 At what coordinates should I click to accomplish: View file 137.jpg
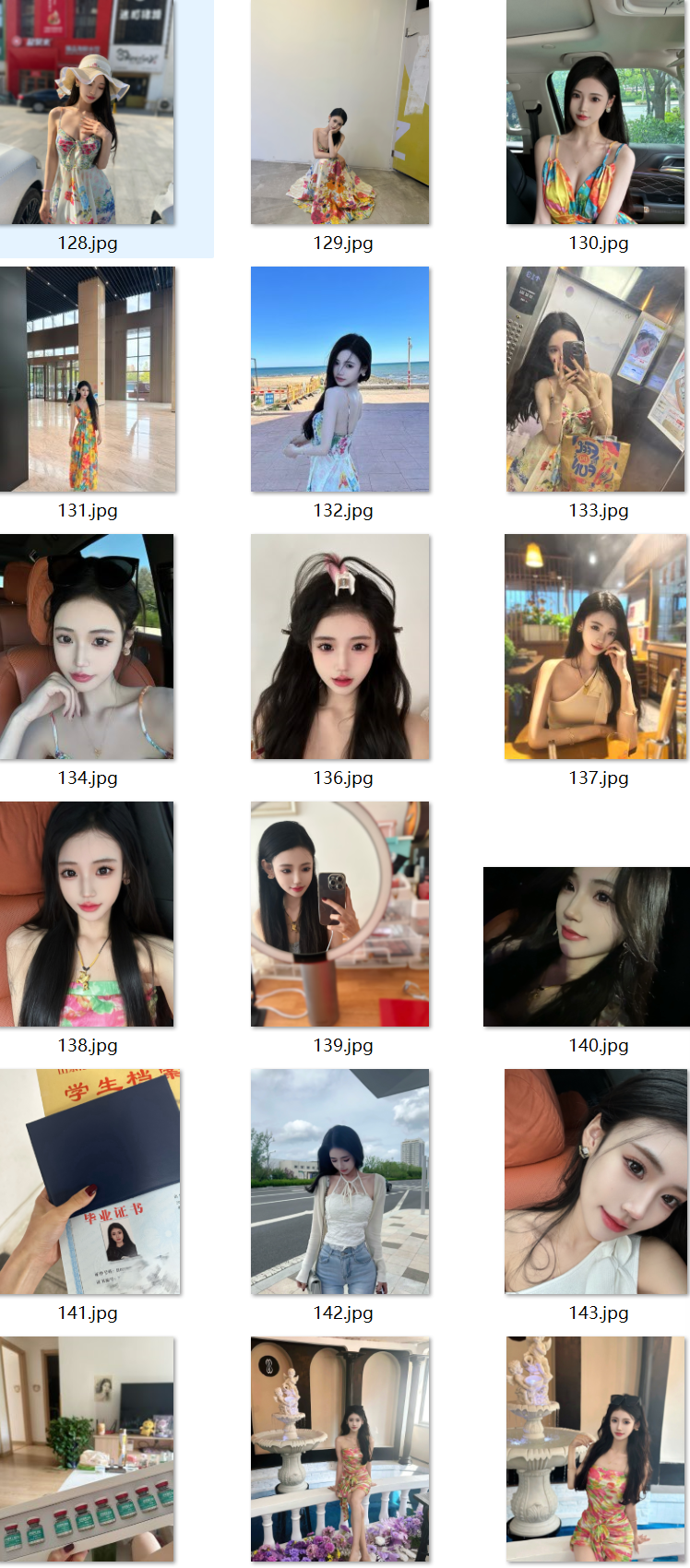595,647
